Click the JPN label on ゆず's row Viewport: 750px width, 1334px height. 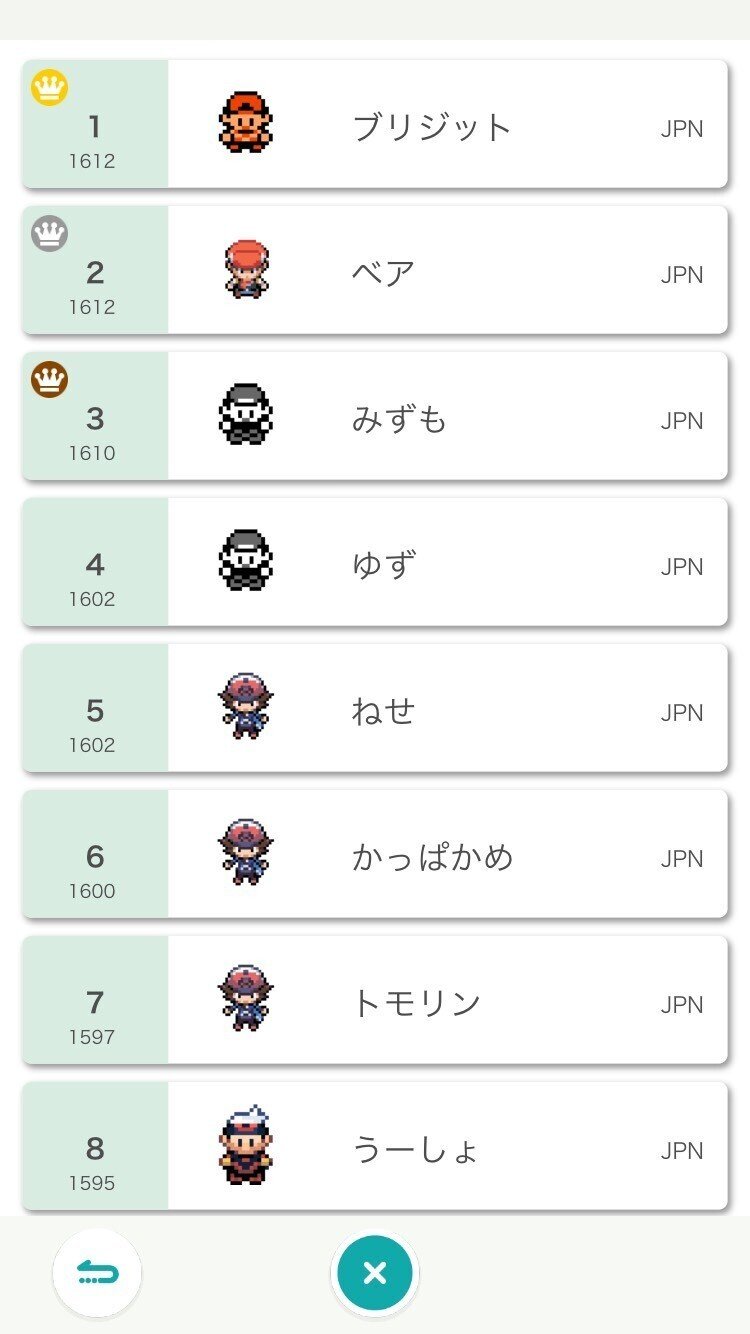tap(683, 565)
